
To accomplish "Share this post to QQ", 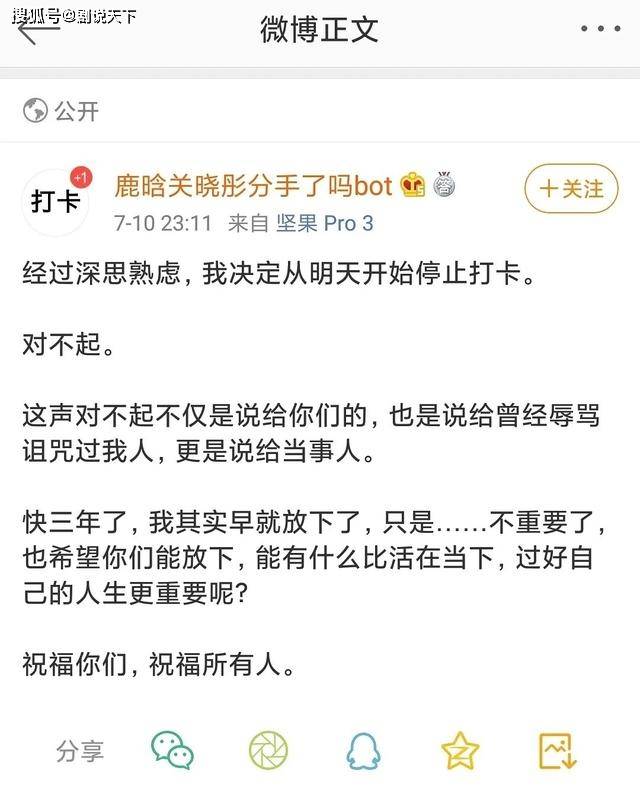I will click(x=364, y=750).
